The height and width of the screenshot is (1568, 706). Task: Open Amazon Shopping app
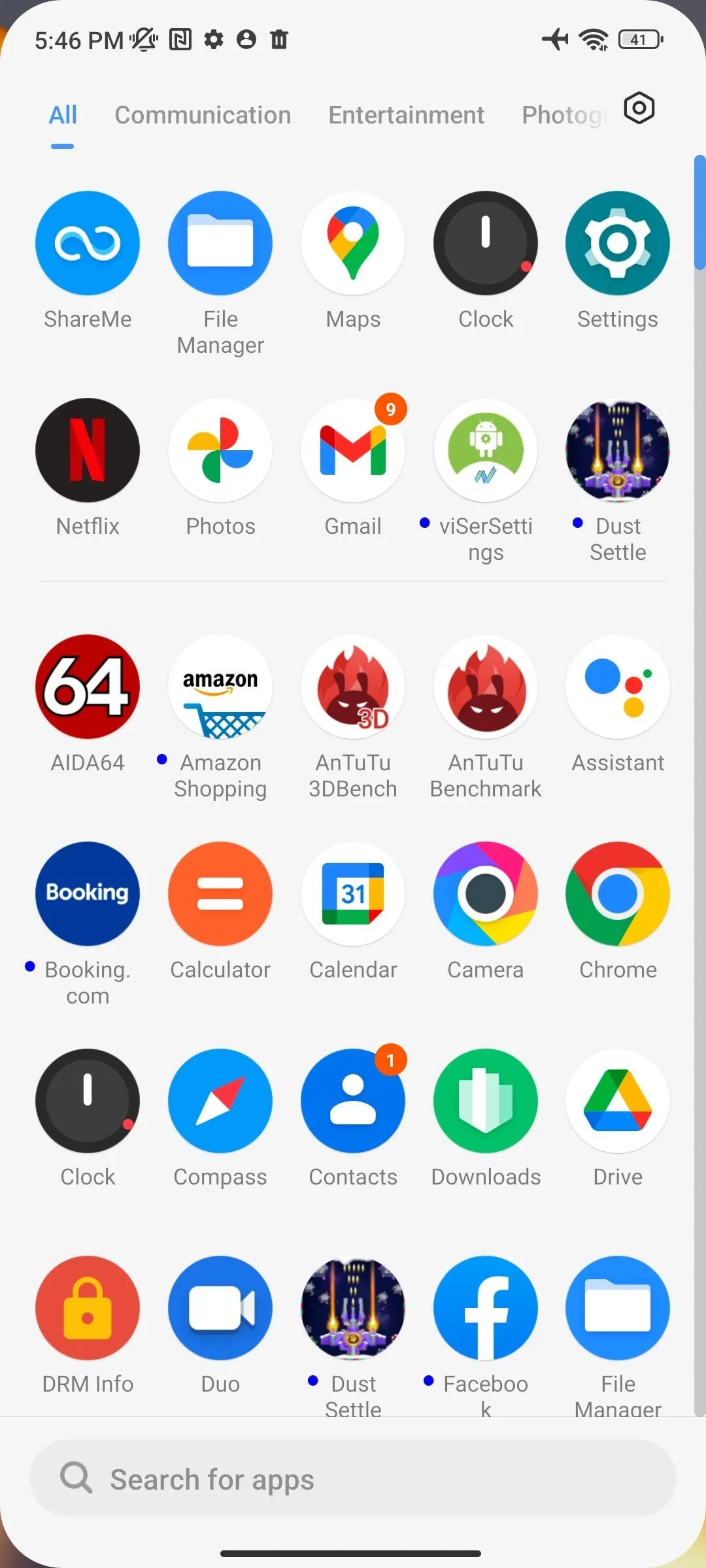click(220, 687)
